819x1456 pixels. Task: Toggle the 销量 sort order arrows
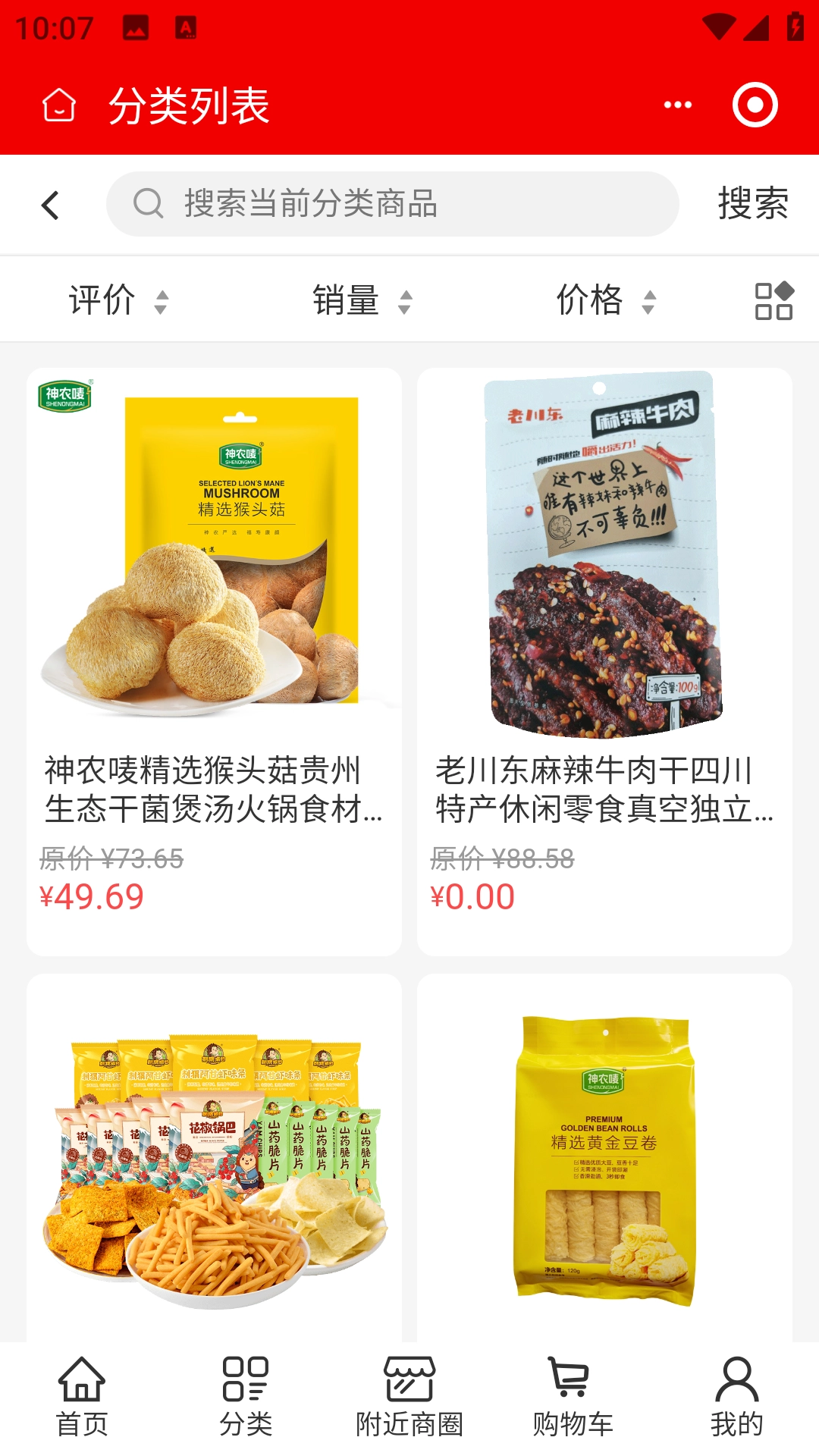pyautogui.click(x=406, y=300)
